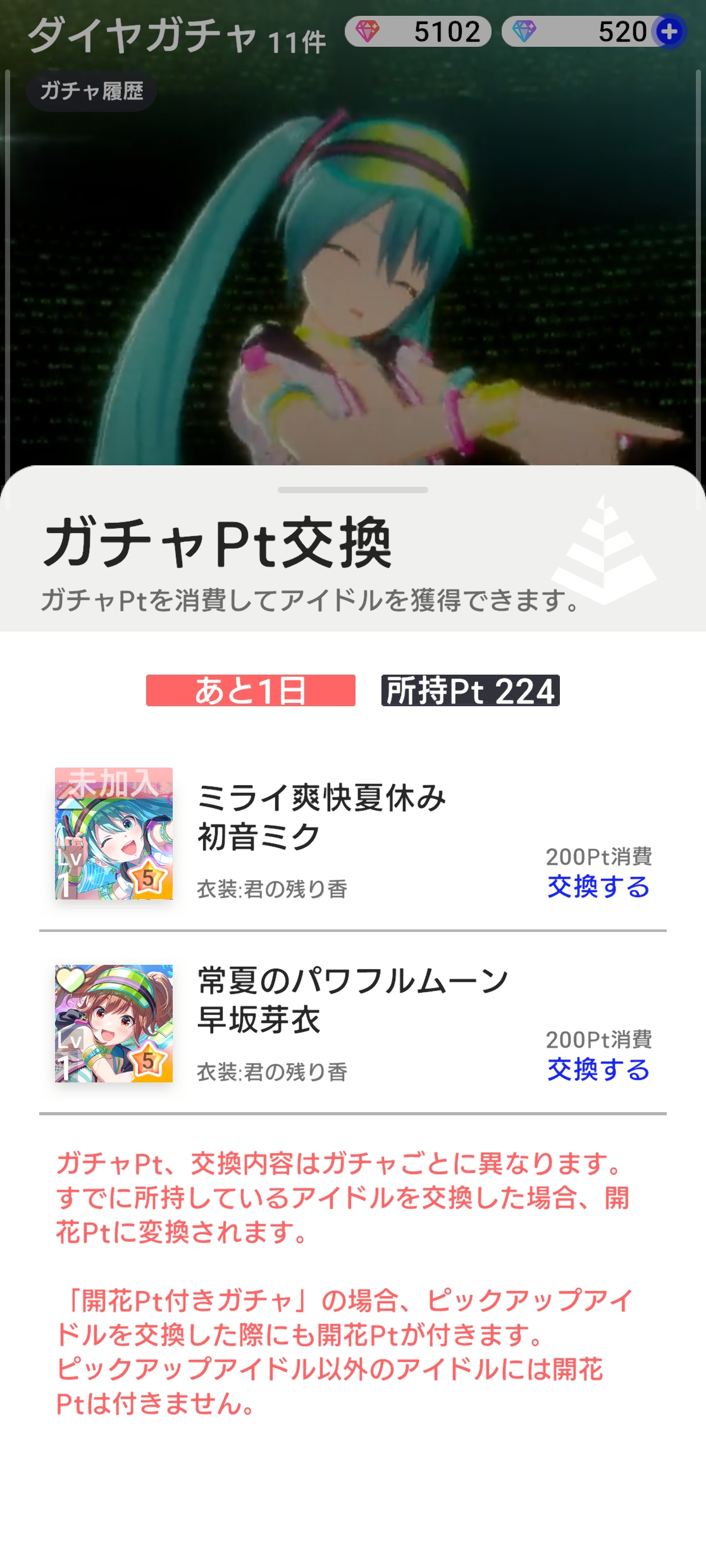This screenshot has height=1568, width=706.
Task: Exchange points for ミライ爽快夏休み 初音ミク
Action: point(598,886)
